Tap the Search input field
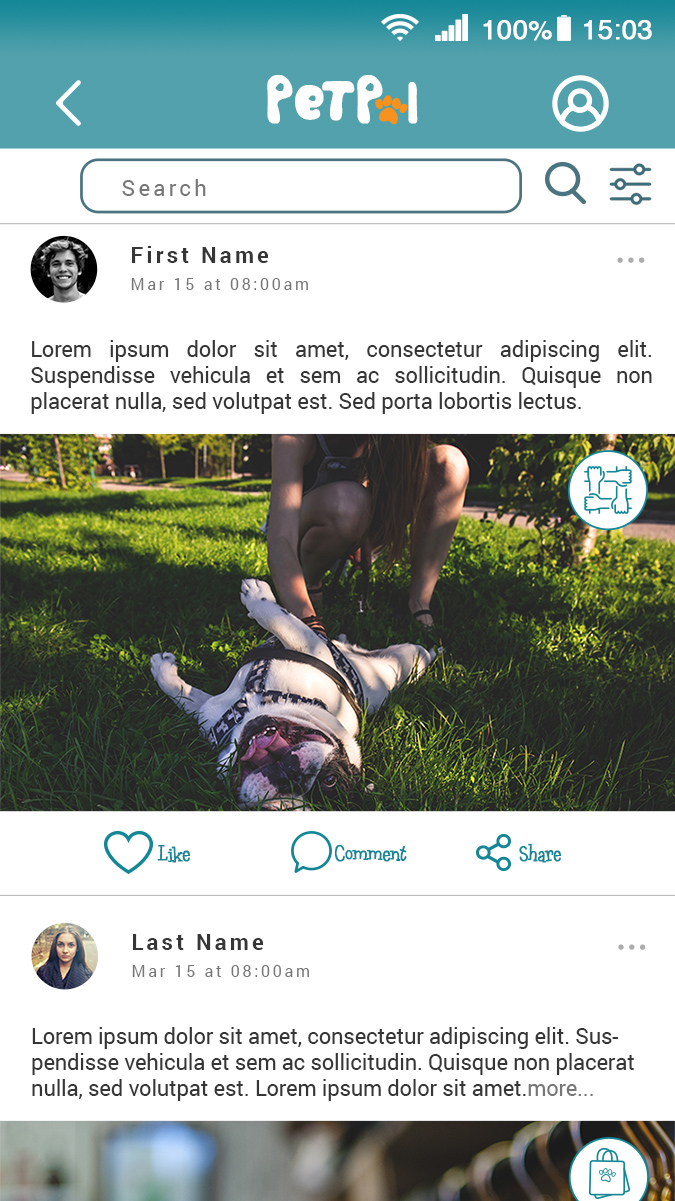 (301, 186)
